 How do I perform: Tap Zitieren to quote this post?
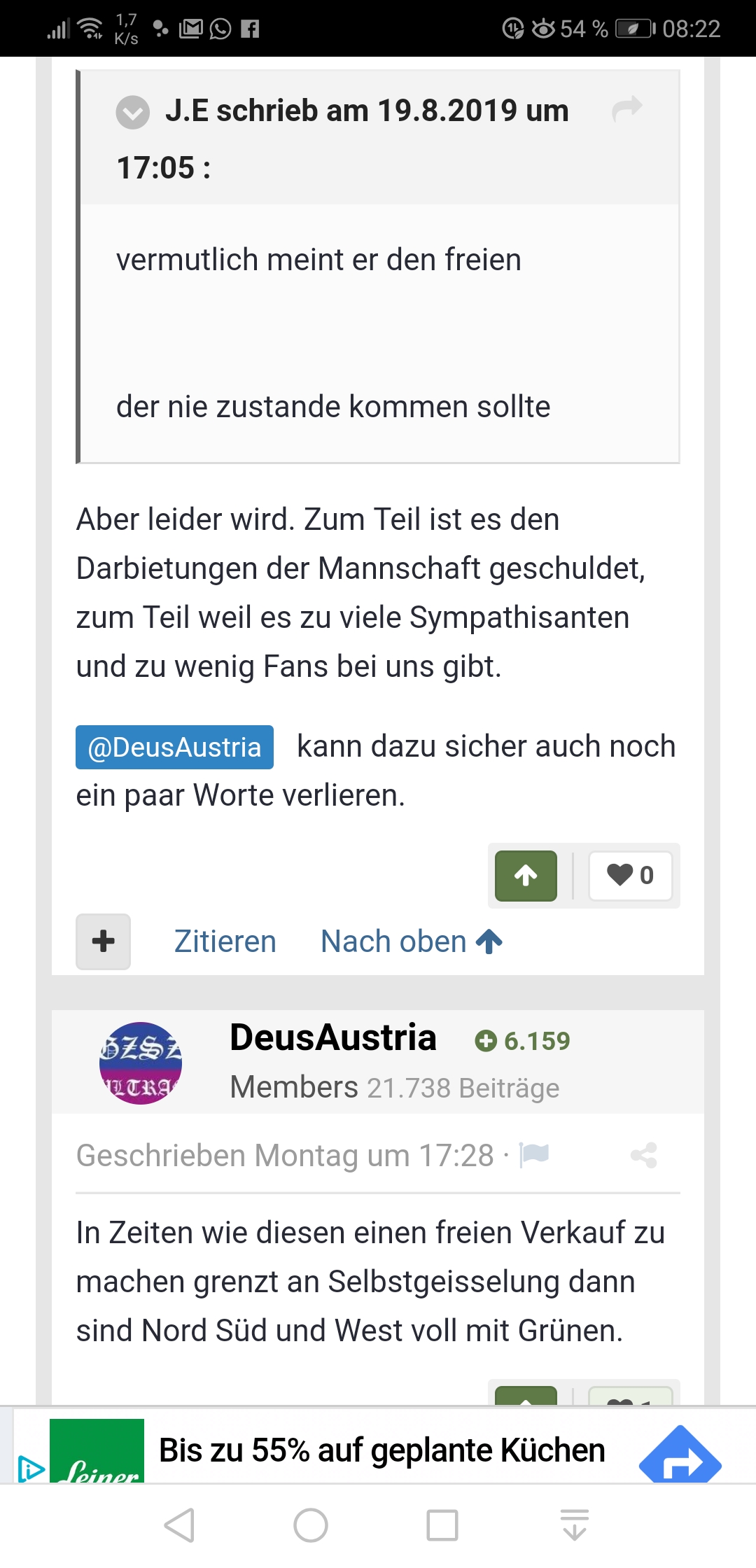[x=225, y=941]
